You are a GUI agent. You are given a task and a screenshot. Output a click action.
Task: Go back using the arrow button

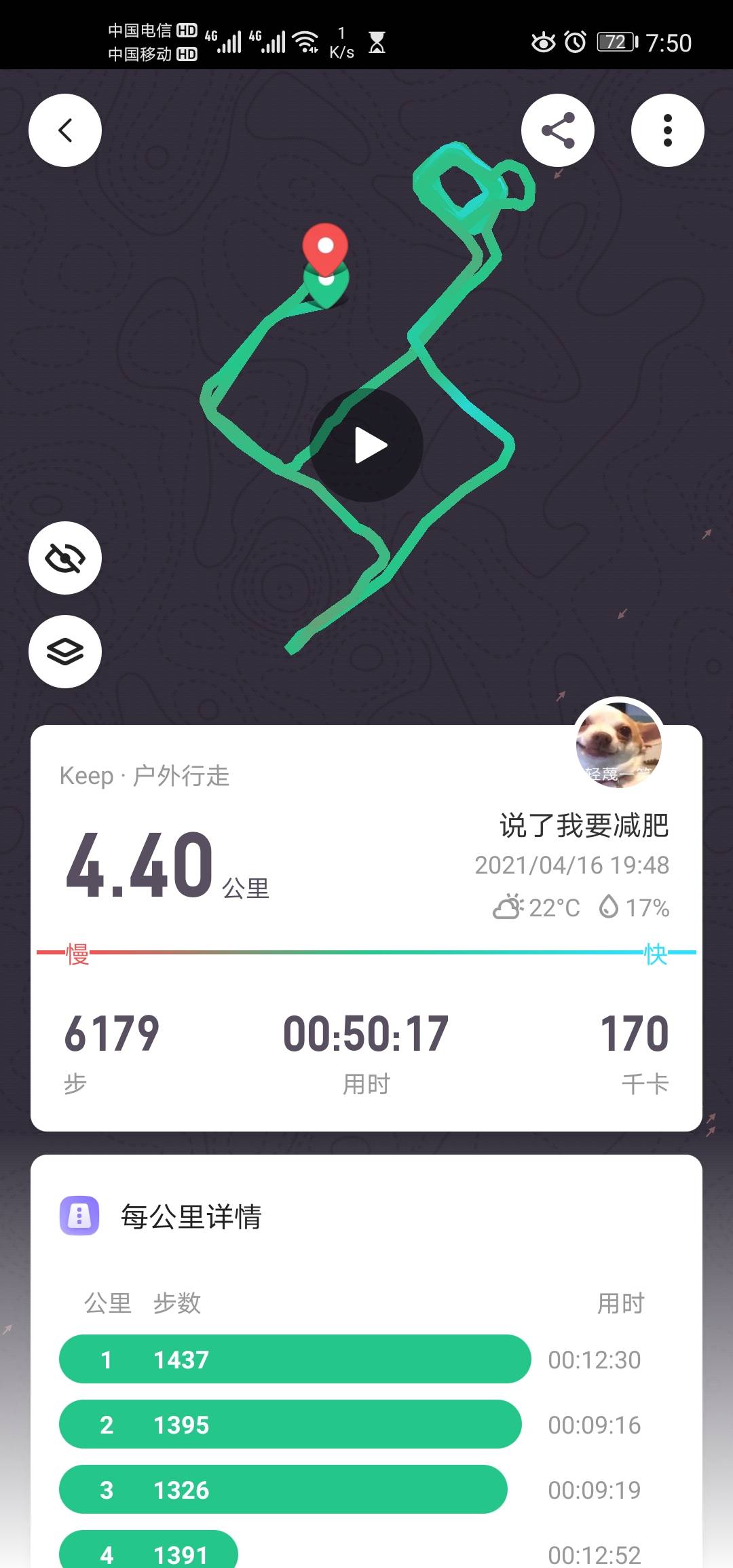65,130
